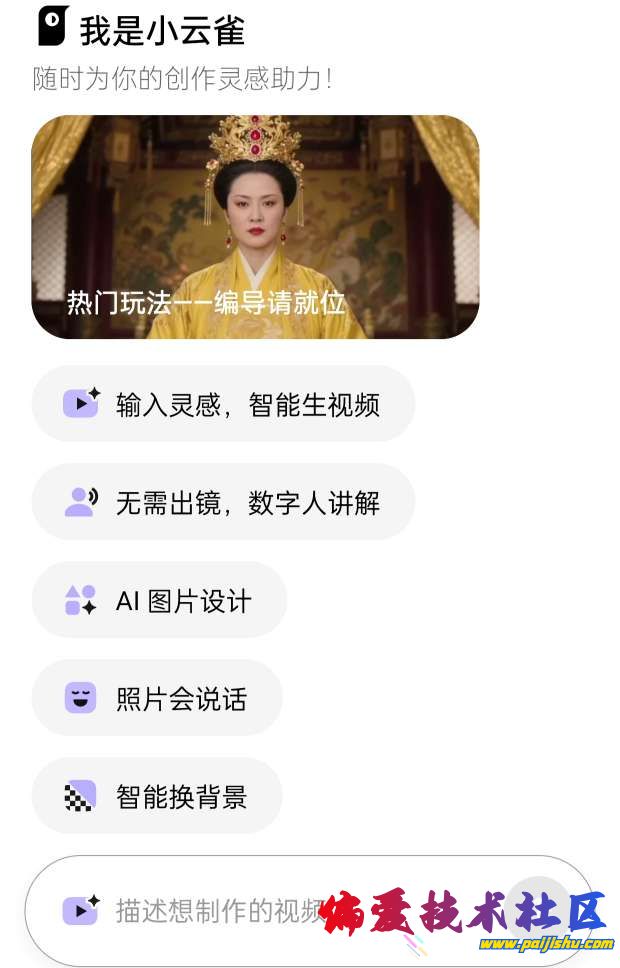The width and height of the screenshot is (620, 968).
Task: Choose 无需出镜，数字人讲解 option
Action: click(223, 502)
